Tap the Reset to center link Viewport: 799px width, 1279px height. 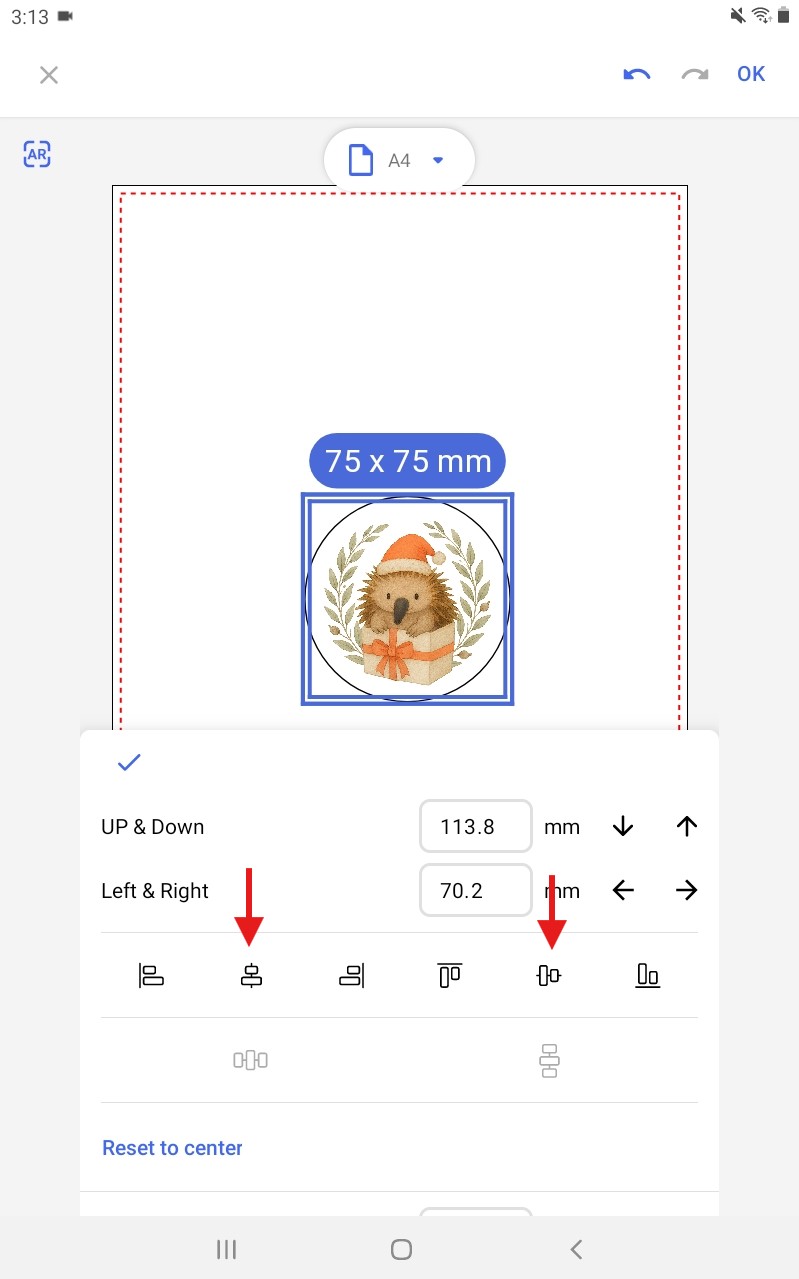coord(172,1148)
